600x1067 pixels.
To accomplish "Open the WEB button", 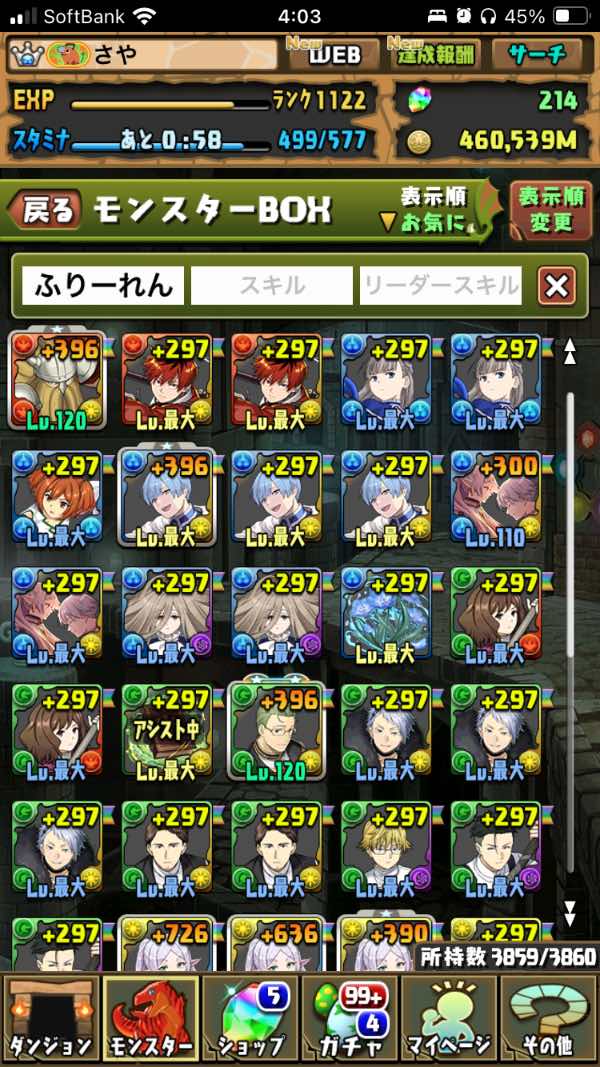I will click(335, 53).
